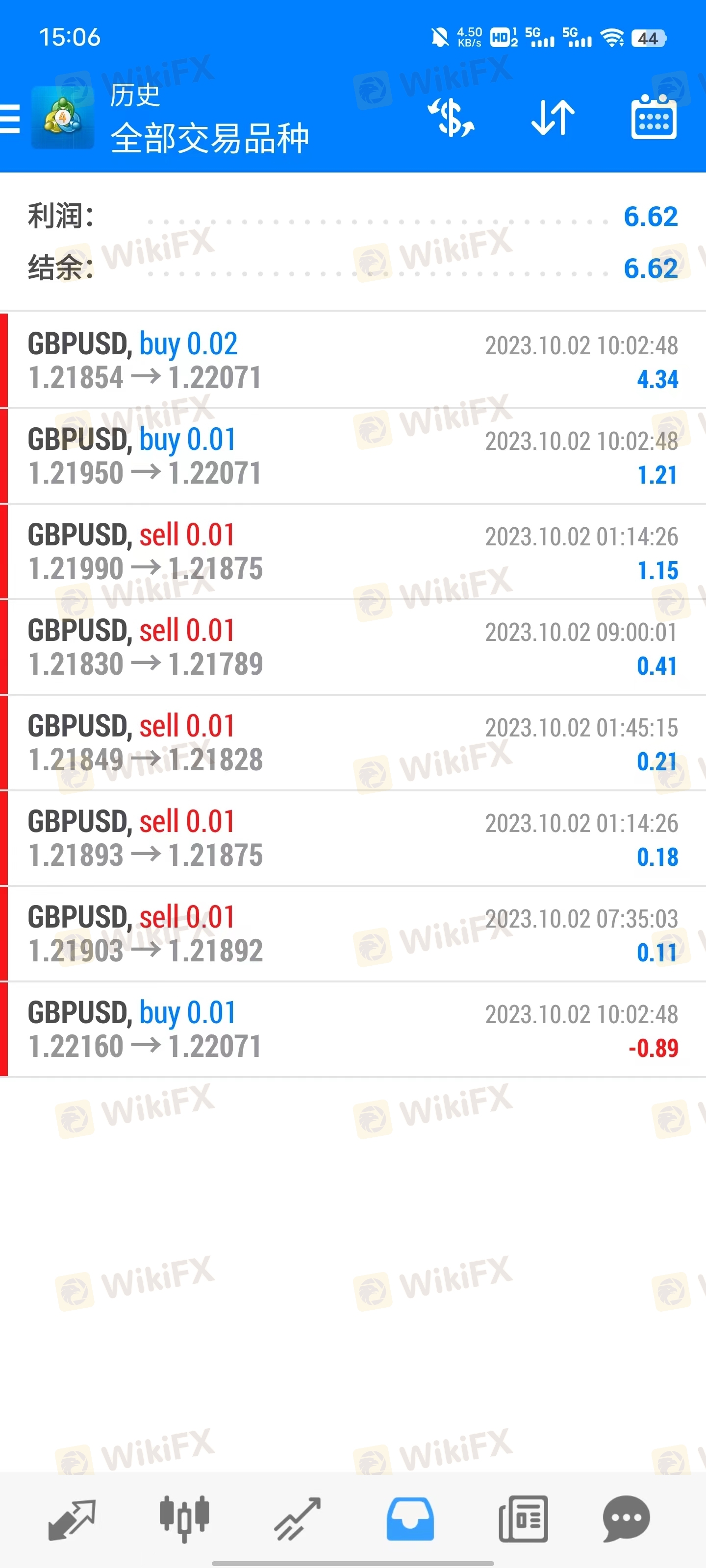This screenshot has height=1568, width=706.
Task: Expand the losing buy trade -0.89
Action: coord(353,1029)
